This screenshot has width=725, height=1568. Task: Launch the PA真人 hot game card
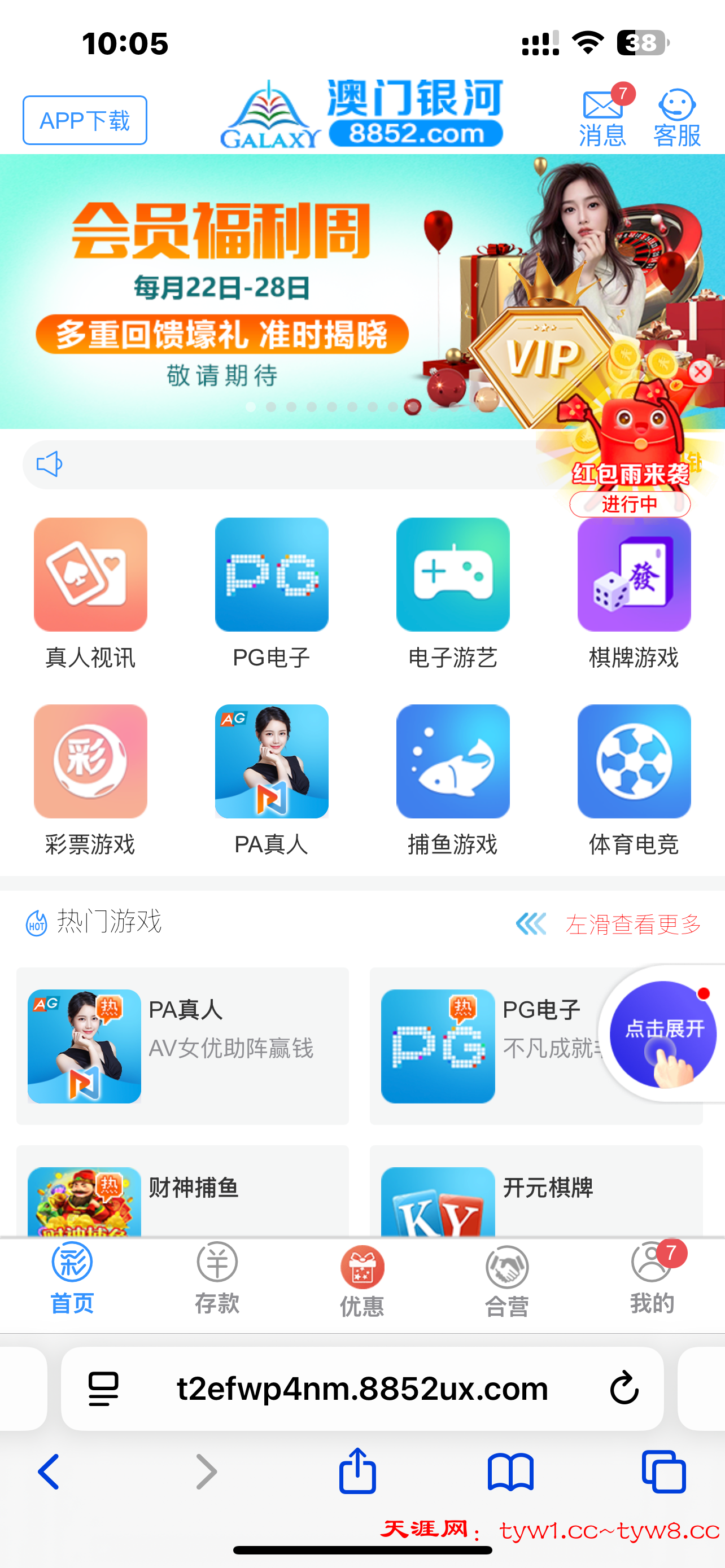click(x=182, y=1045)
